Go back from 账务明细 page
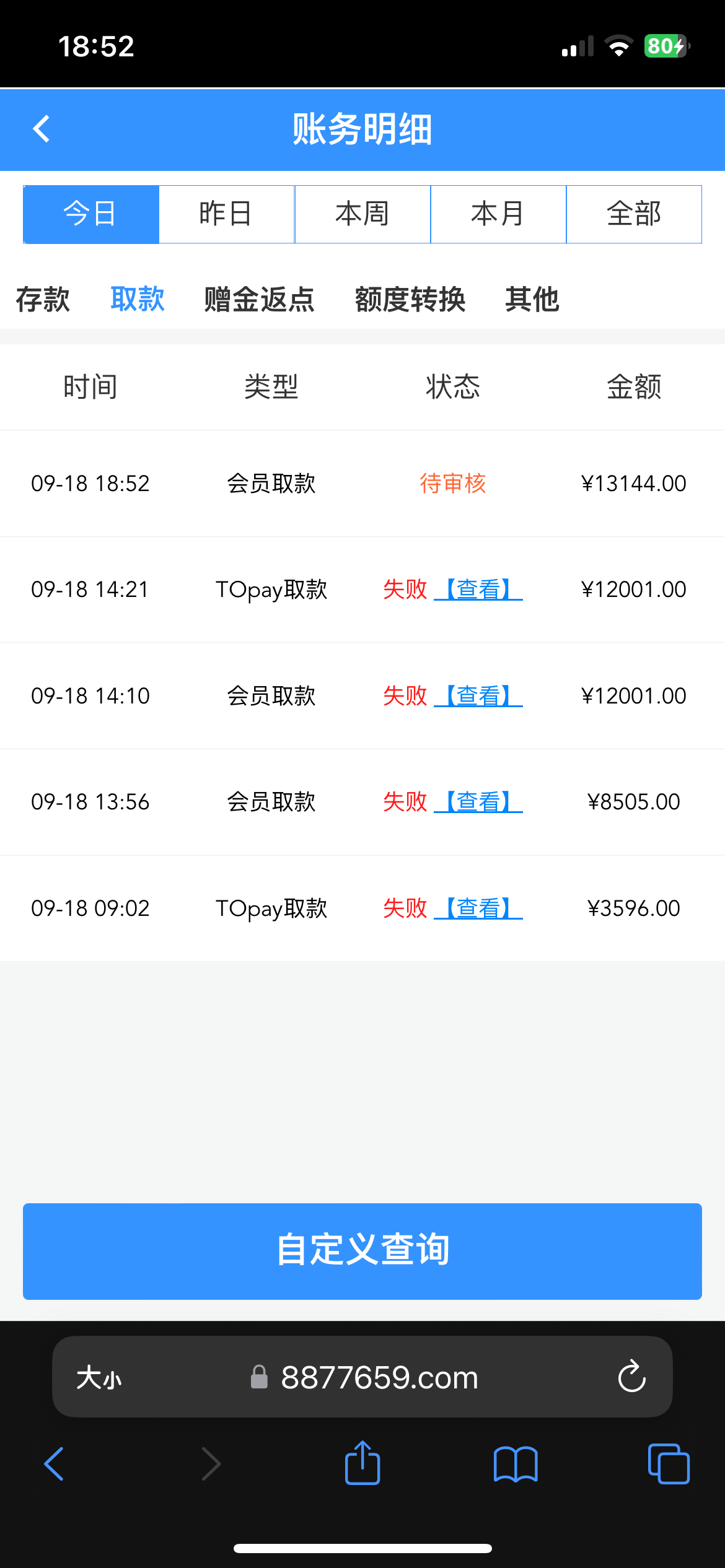725x1568 pixels. pyautogui.click(x=42, y=129)
